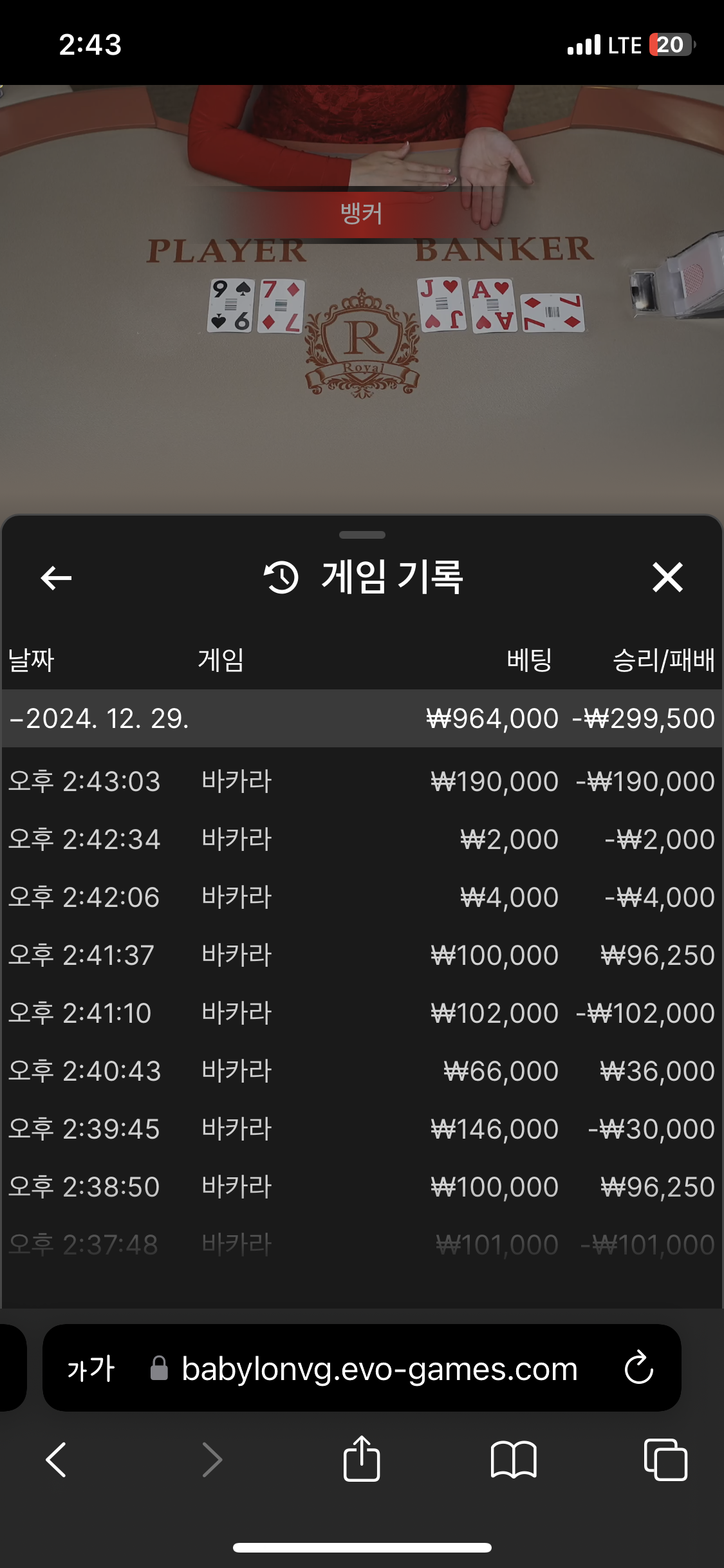Image resolution: width=724 pixels, height=1568 pixels.
Task: Share this page
Action: tap(362, 1459)
